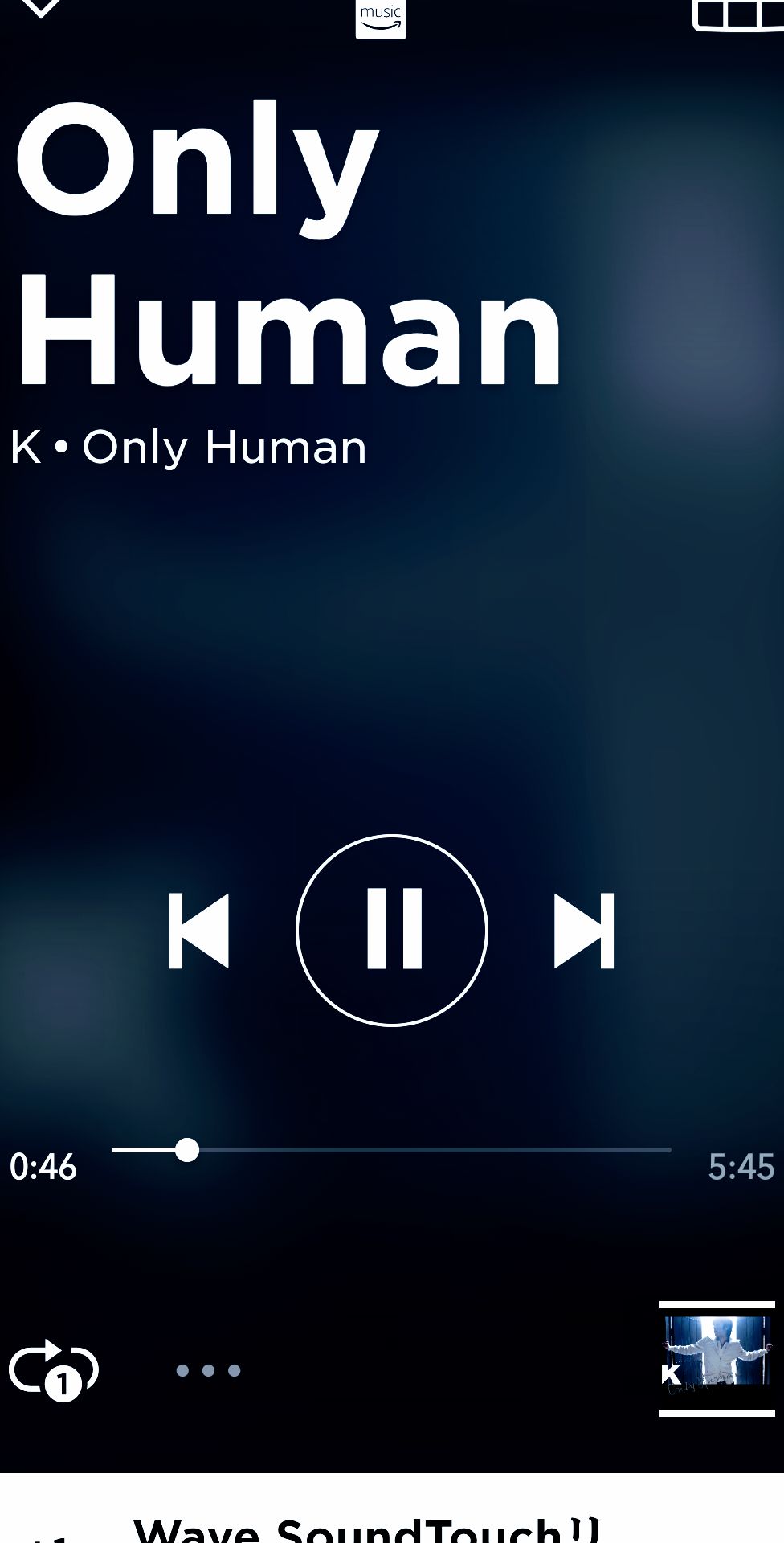Tap the playback progress bar
Screen dimensions: 784x1543
coord(392,1150)
